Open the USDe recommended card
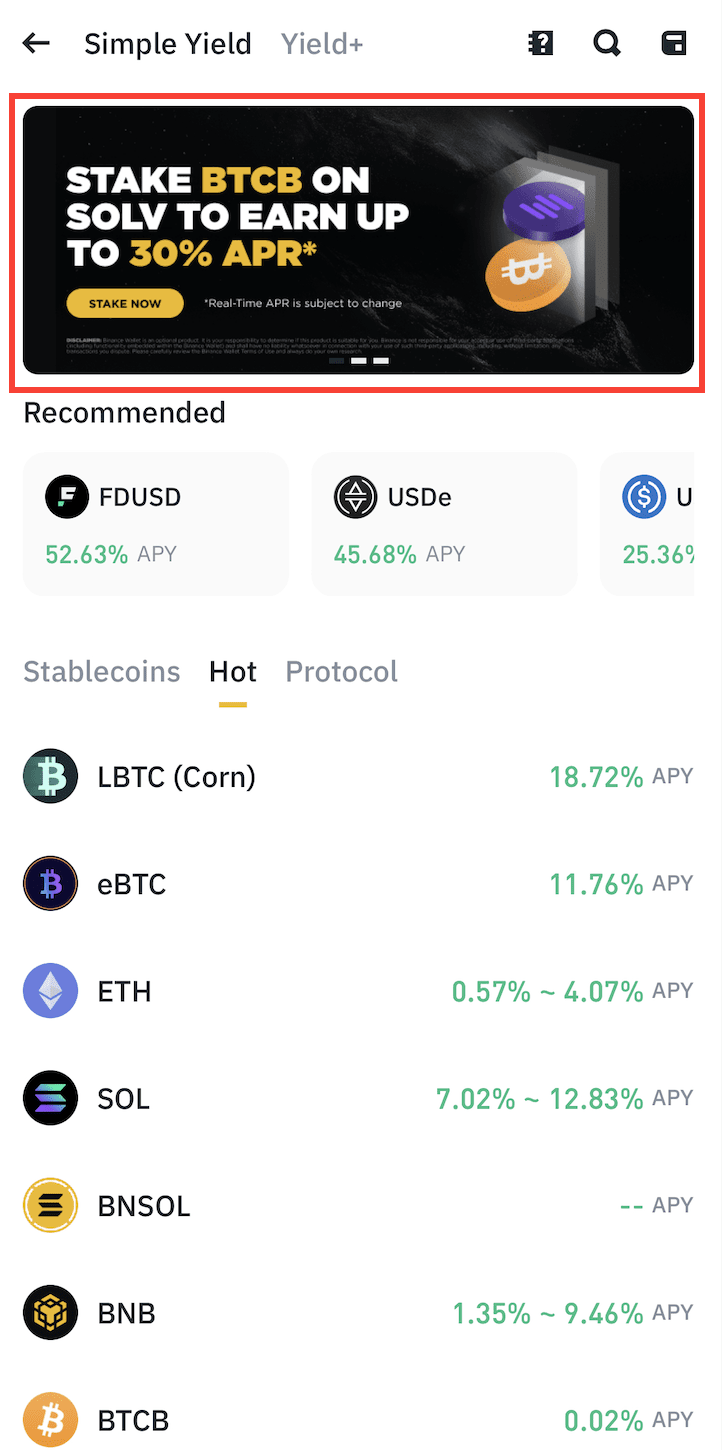The height and width of the screenshot is (1450, 722). pyautogui.click(x=444, y=523)
